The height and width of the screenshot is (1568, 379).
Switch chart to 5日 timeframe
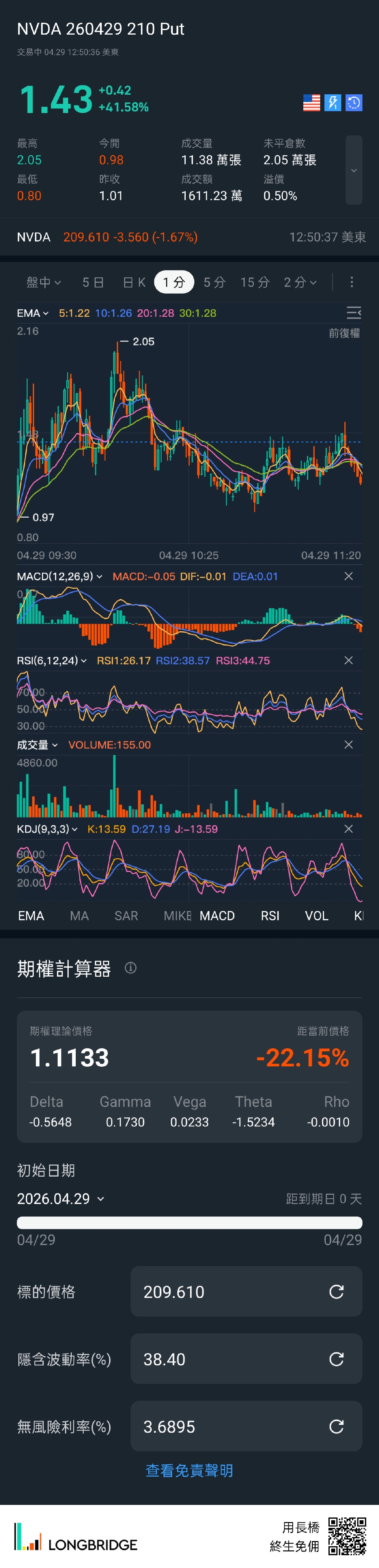93,282
